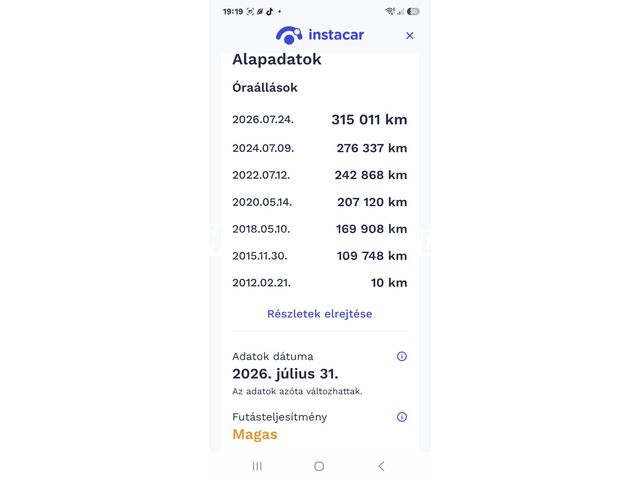Screen dimensions: 640x480
Task: Open the info icon next to Adatok dátuma
Action: (402, 356)
